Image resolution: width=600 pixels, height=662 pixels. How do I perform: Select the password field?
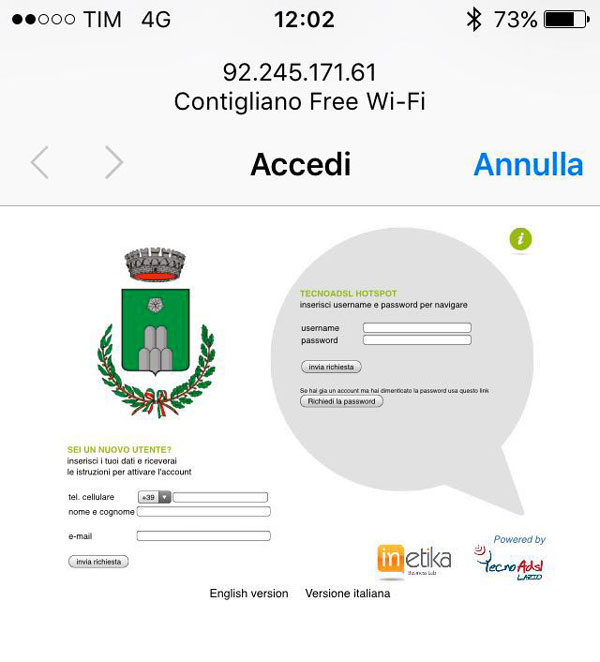[x=416, y=340]
